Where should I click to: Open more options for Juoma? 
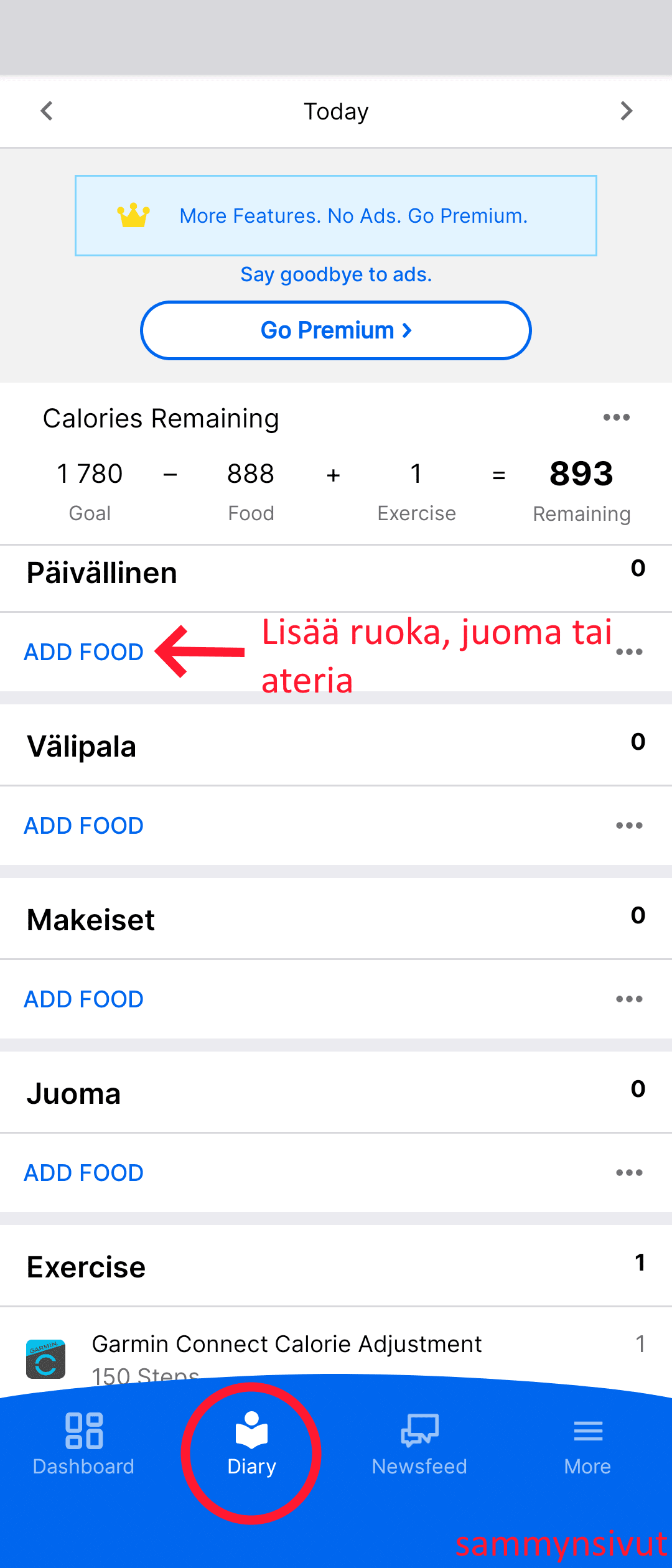click(629, 1173)
